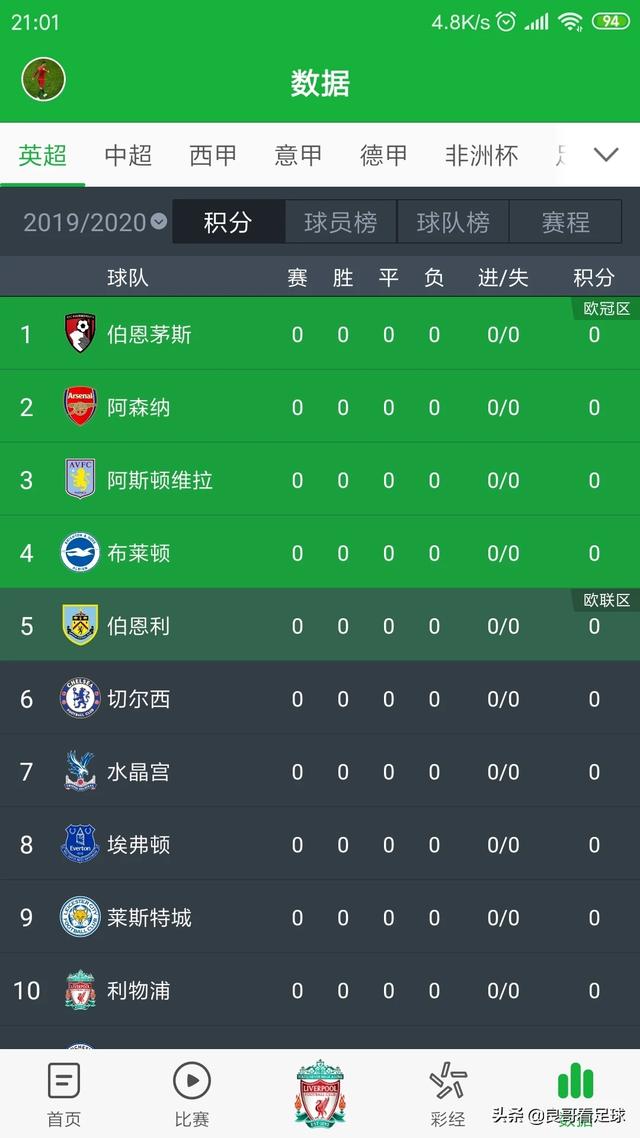This screenshot has height=1138, width=640.
Task: Open the profile avatar in the header
Action: (x=43, y=80)
